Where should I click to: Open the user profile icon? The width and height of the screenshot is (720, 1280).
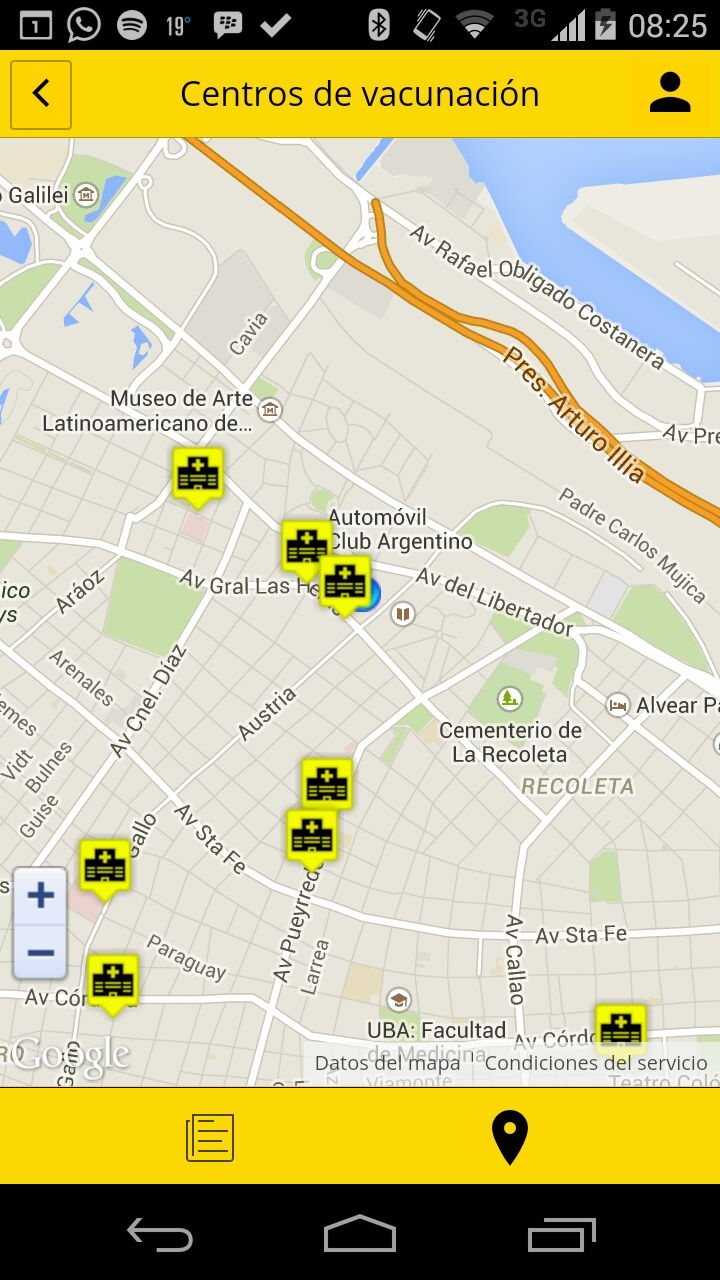click(670, 93)
